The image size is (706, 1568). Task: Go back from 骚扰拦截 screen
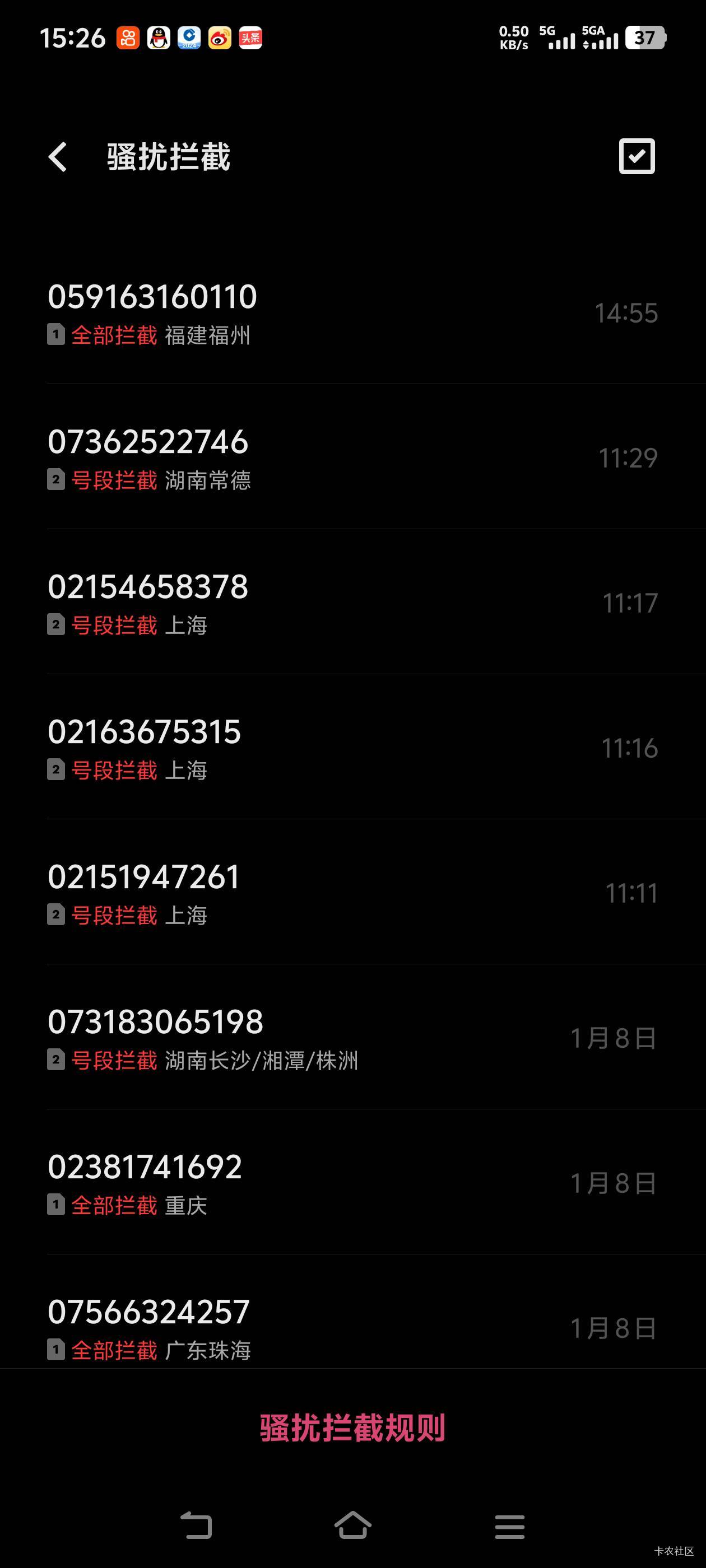(x=58, y=157)
